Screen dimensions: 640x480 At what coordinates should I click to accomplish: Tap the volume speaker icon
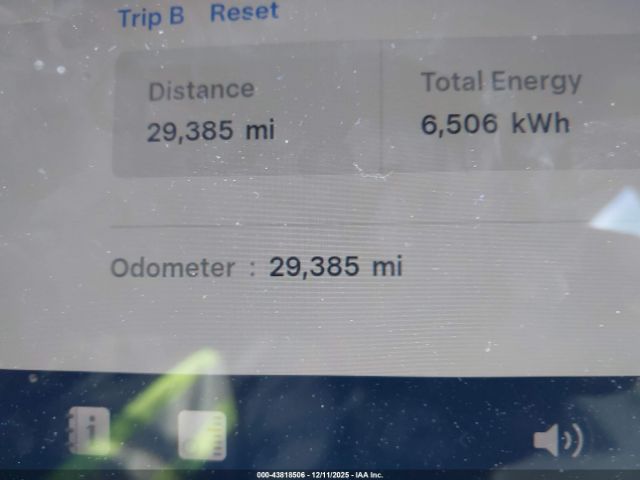tap(556, 439)
